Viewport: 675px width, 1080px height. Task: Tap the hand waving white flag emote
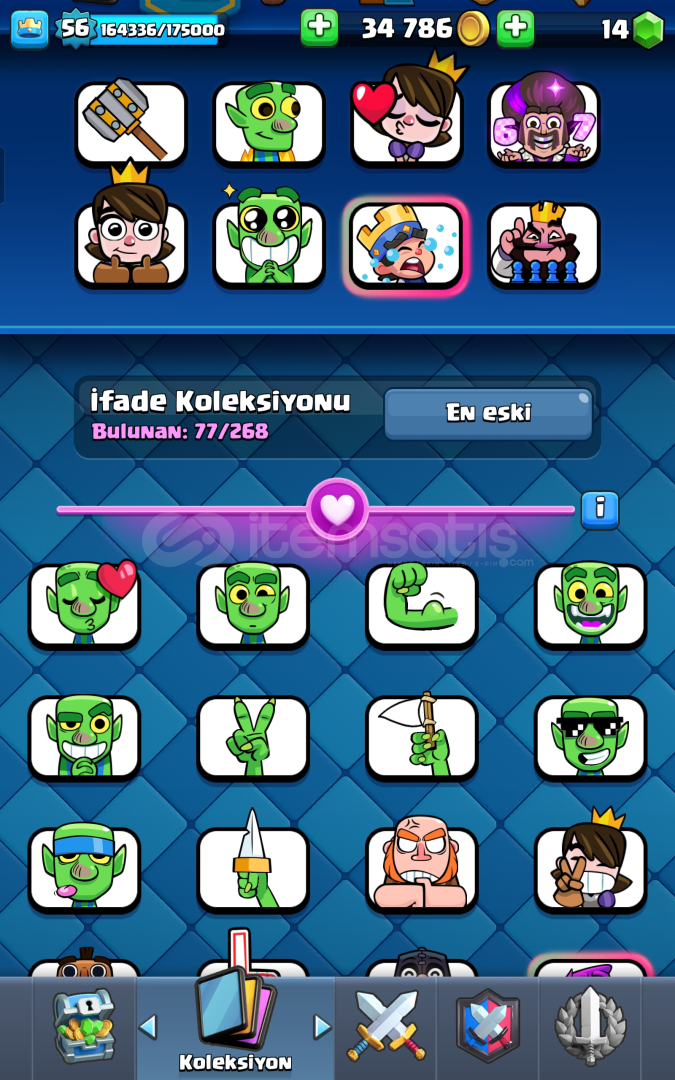point(421,737)
